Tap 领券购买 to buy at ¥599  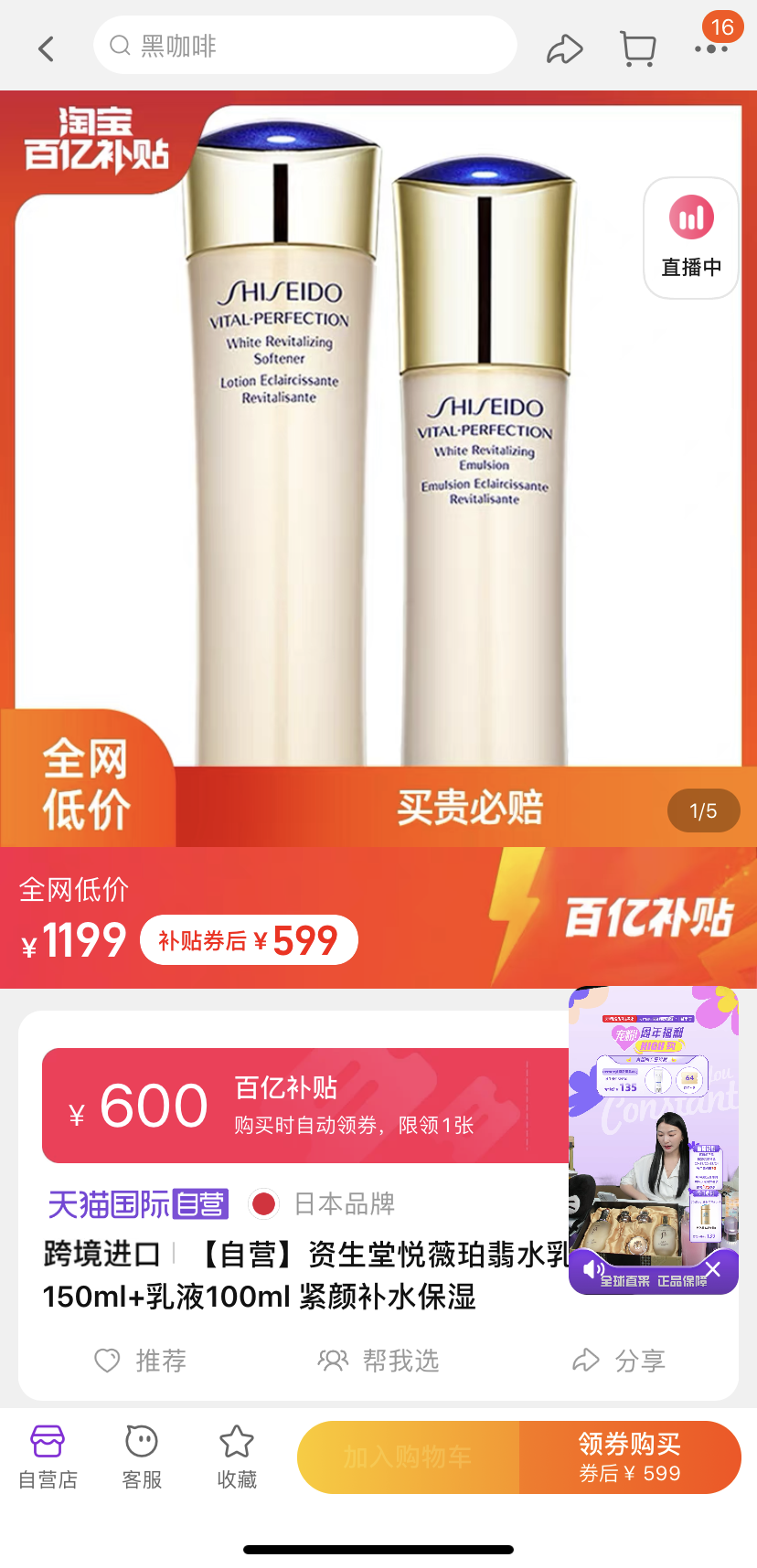click(630, 1457)
